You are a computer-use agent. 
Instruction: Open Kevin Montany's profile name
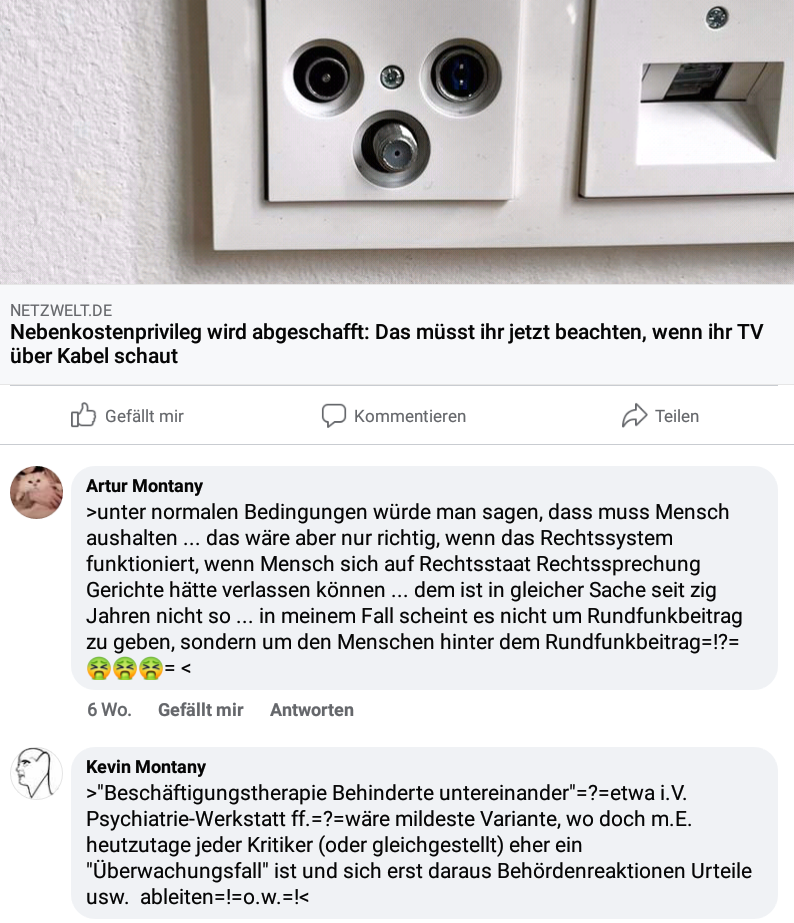[x=146, y=767]
